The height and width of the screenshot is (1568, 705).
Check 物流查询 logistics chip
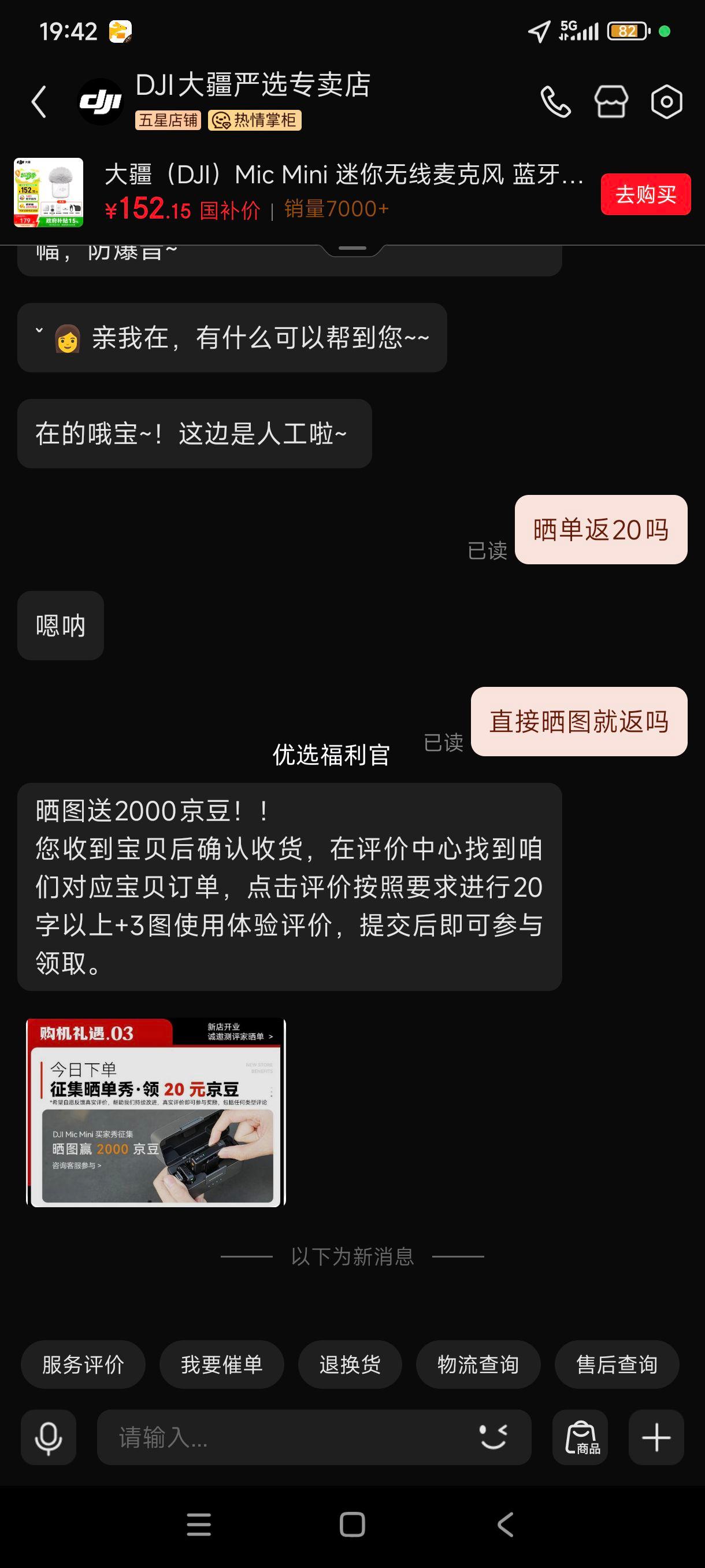click(478, 1365)
